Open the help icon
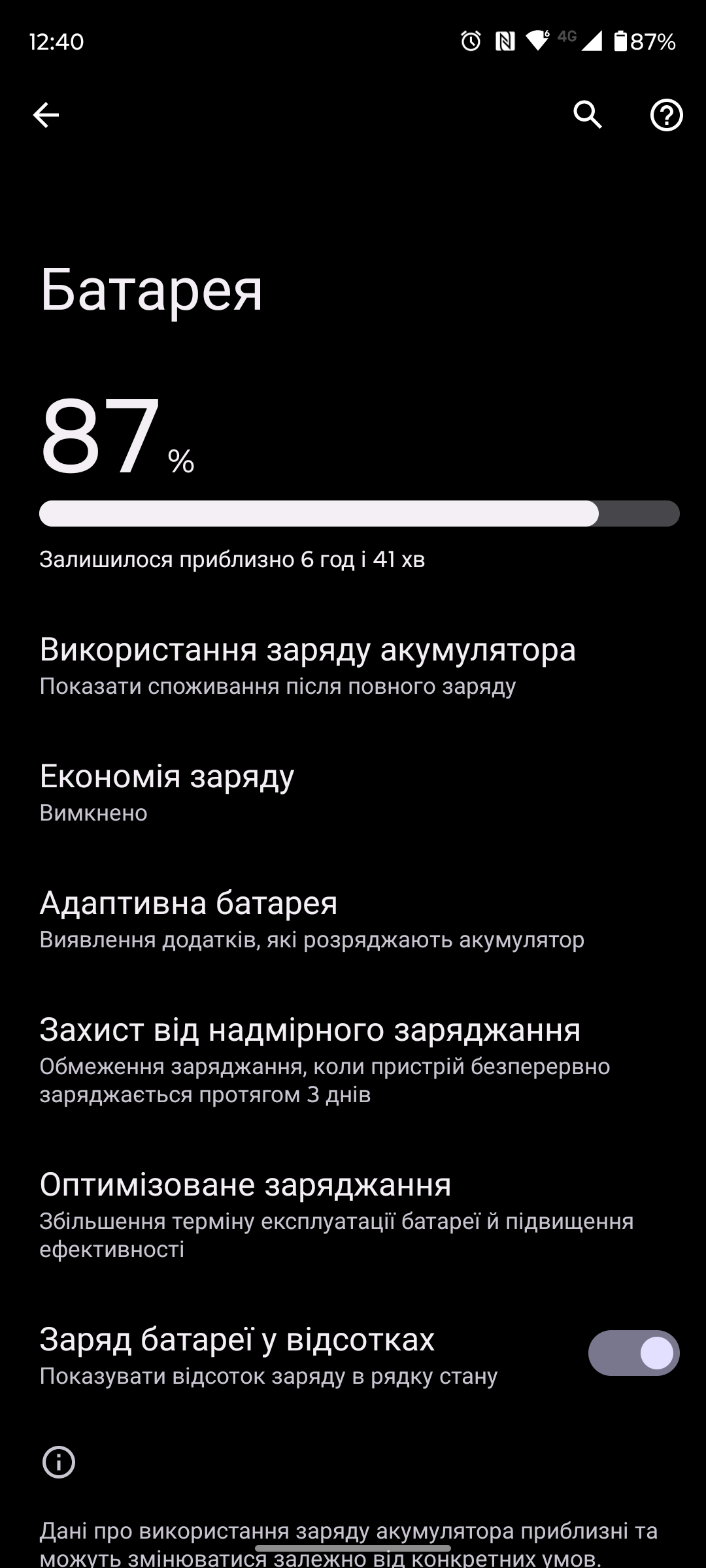 [x=666, y=116]
